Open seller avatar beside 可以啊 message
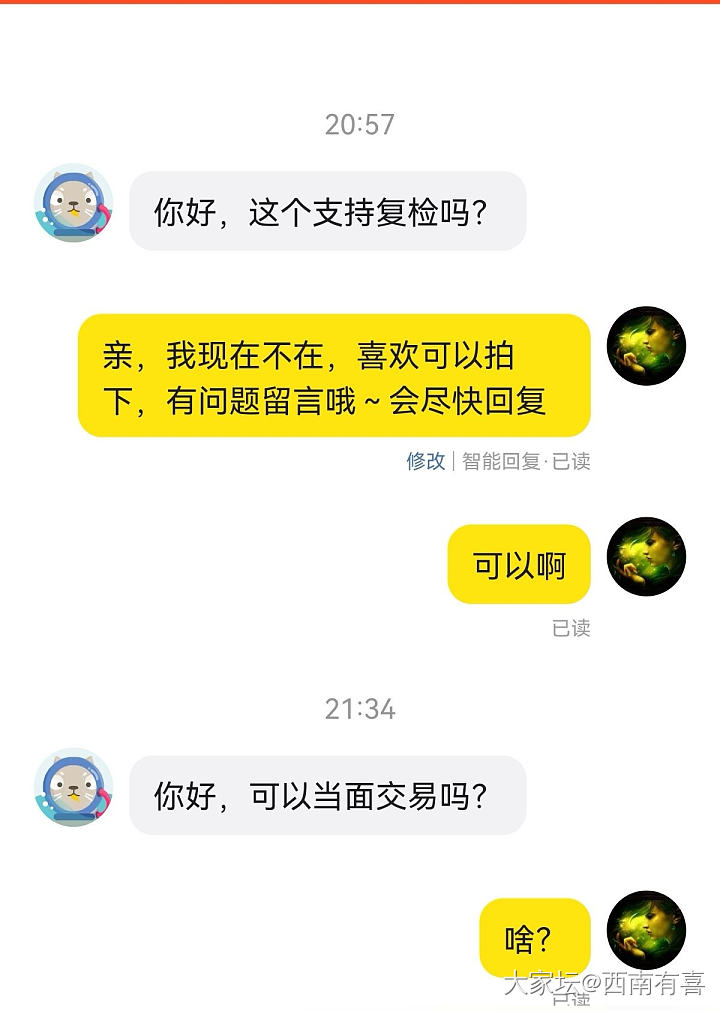 (646, 557)
